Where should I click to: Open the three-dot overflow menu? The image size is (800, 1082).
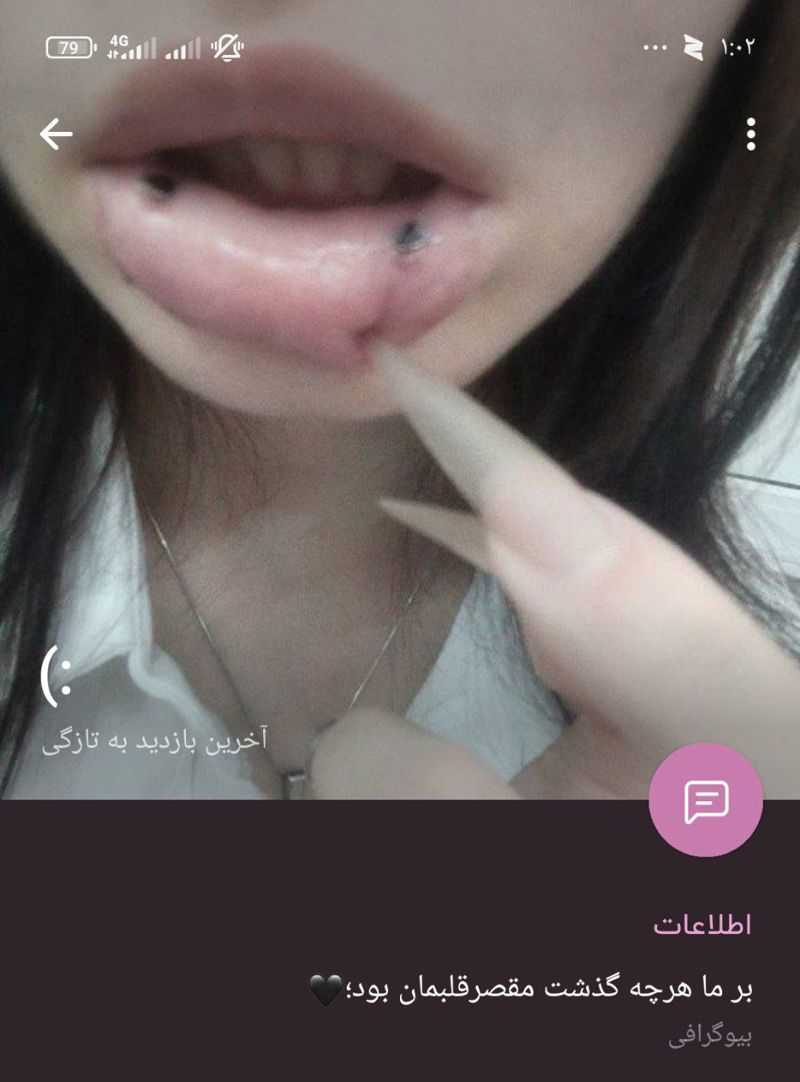[x=751, y=134]
